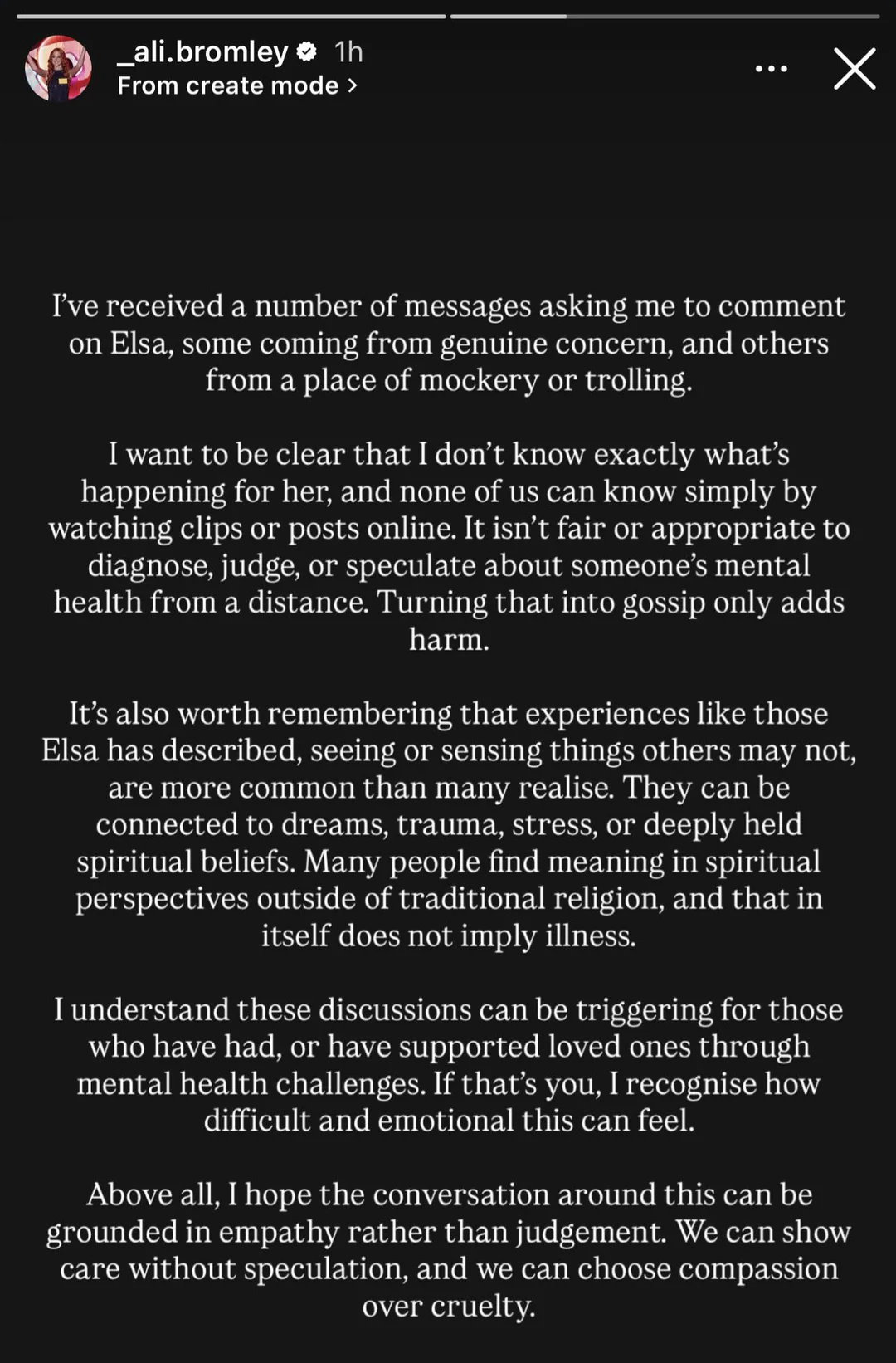Tap the _ali.bromley username
Viewport: 896px width, 1363px height.
(x=202, y=51)
